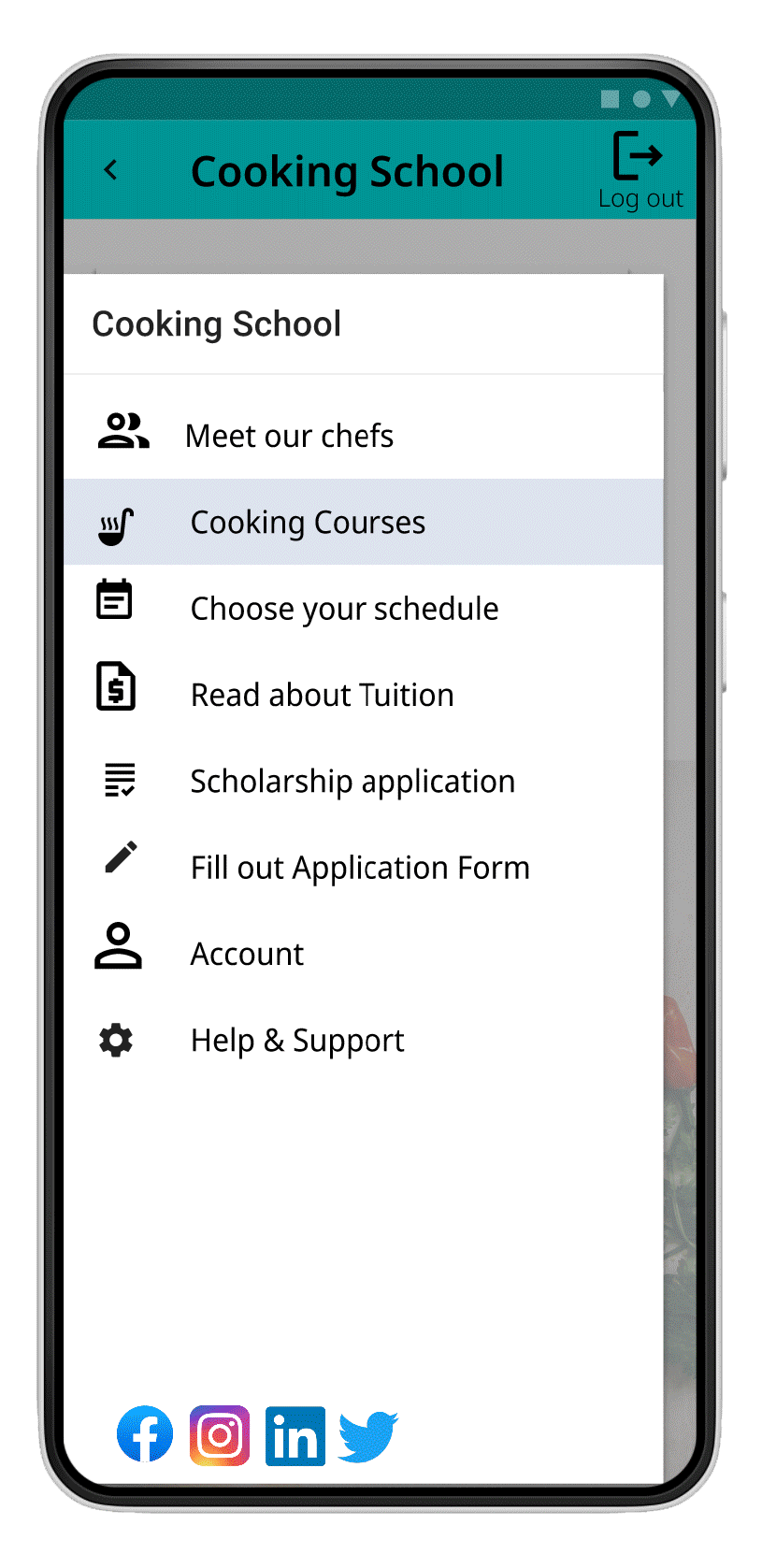Go back using the header arrow

click(x=111, y=170)
